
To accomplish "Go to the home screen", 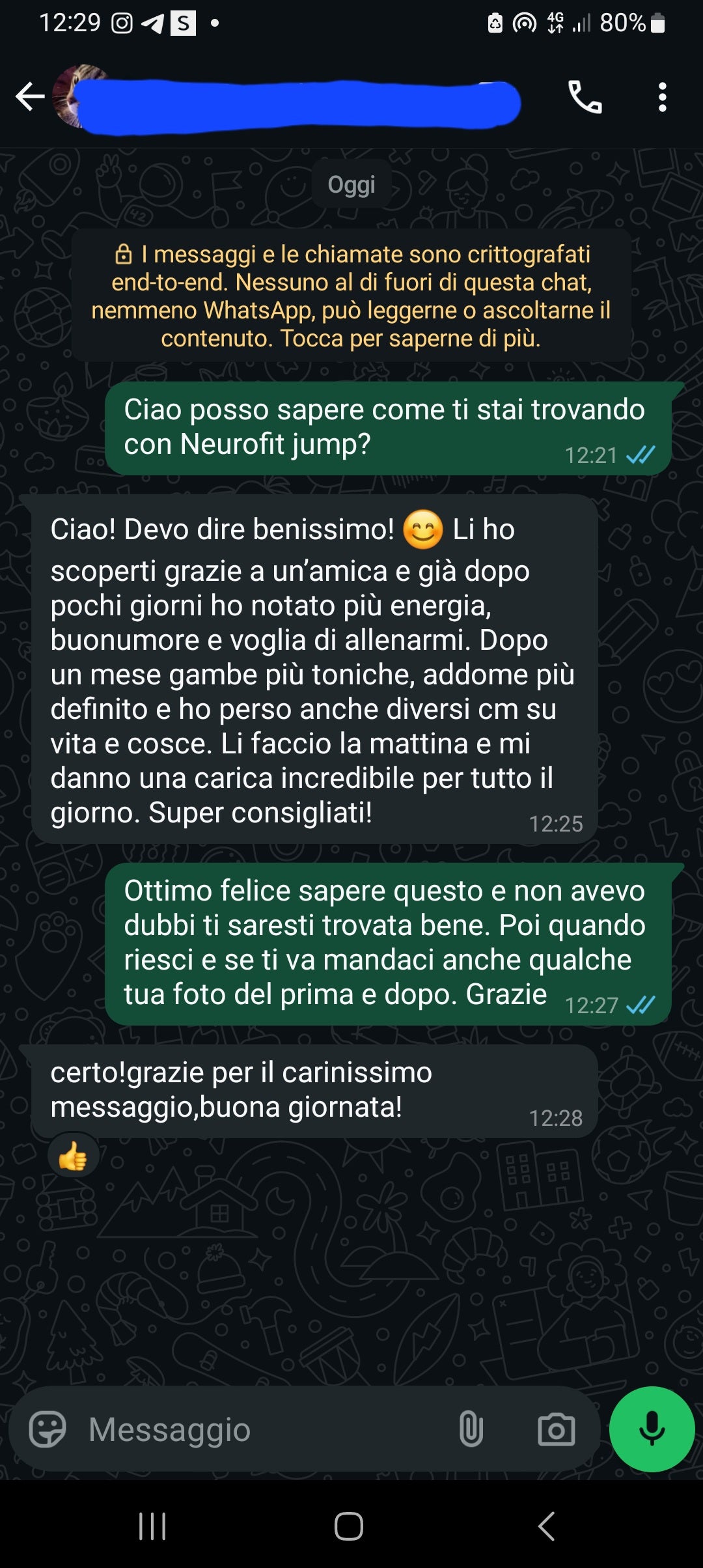I will (349, 1526).
